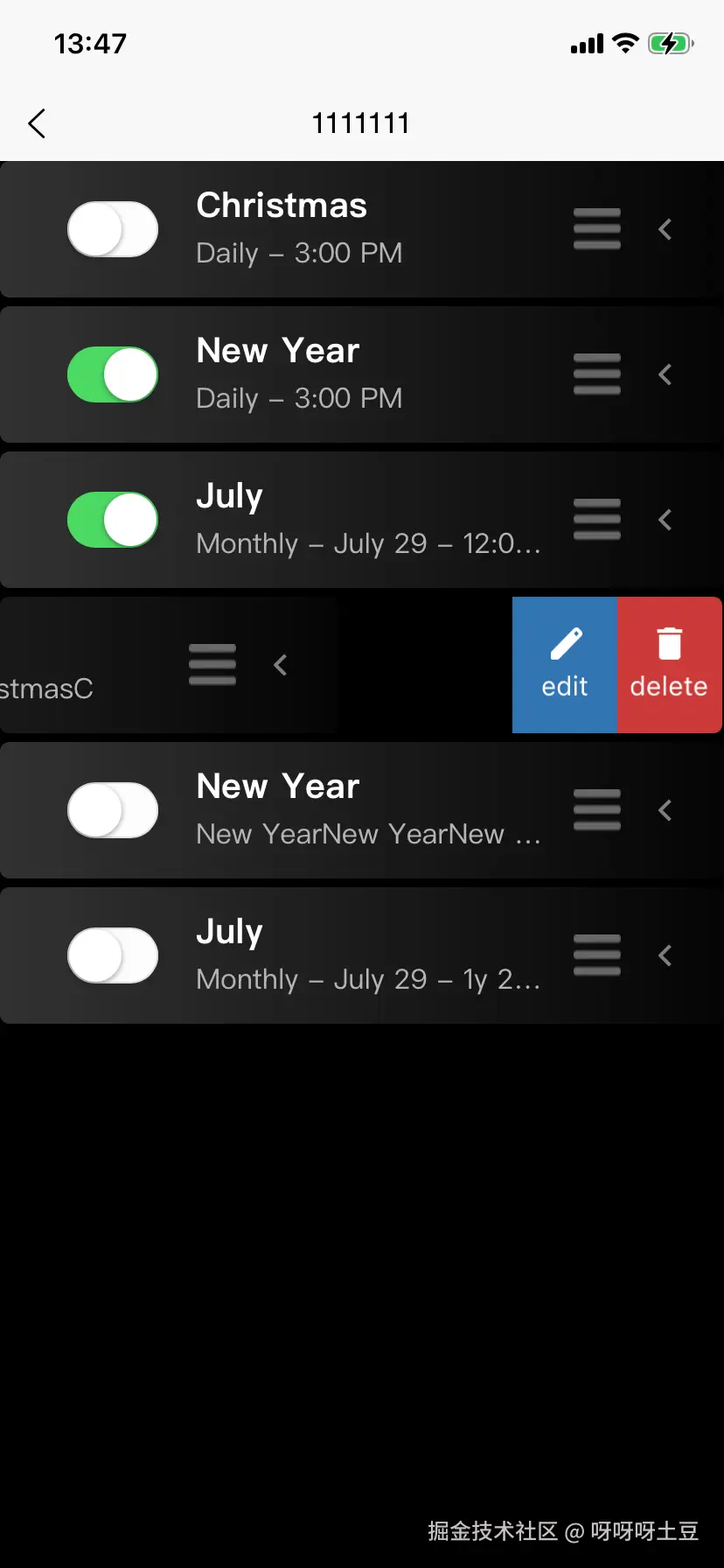724x1568 pixels.
Task: Tap the chevron on the swiped stmasC row
Action: pyautogui.click(x=281, y=665)
